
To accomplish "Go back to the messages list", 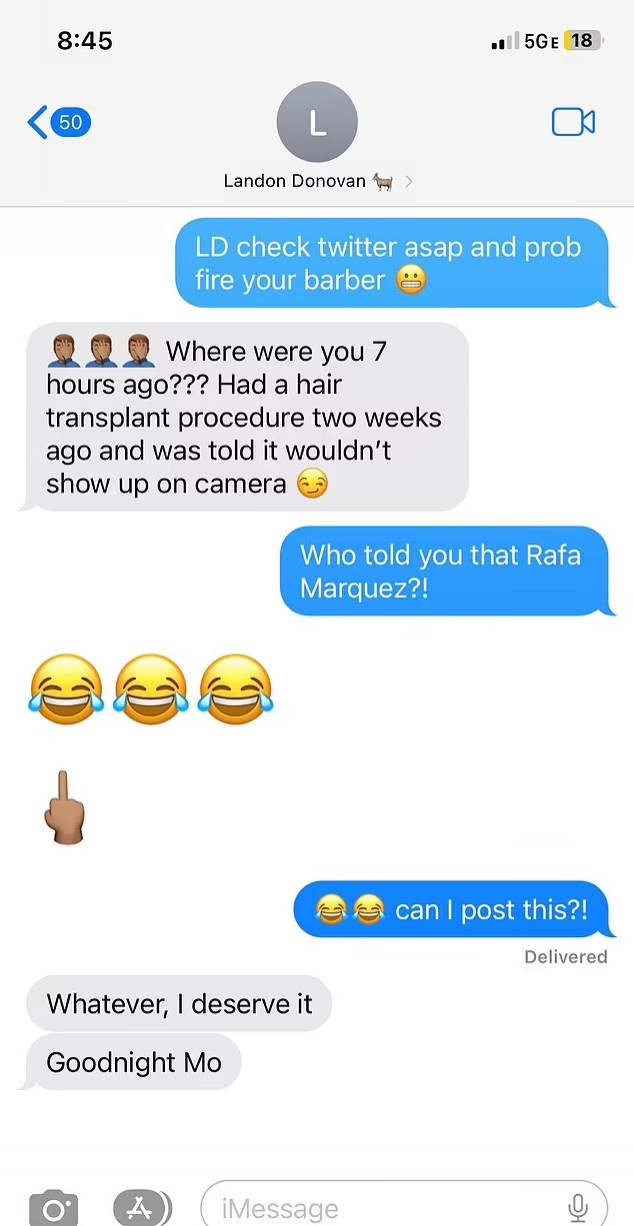I will pos(59,123).
